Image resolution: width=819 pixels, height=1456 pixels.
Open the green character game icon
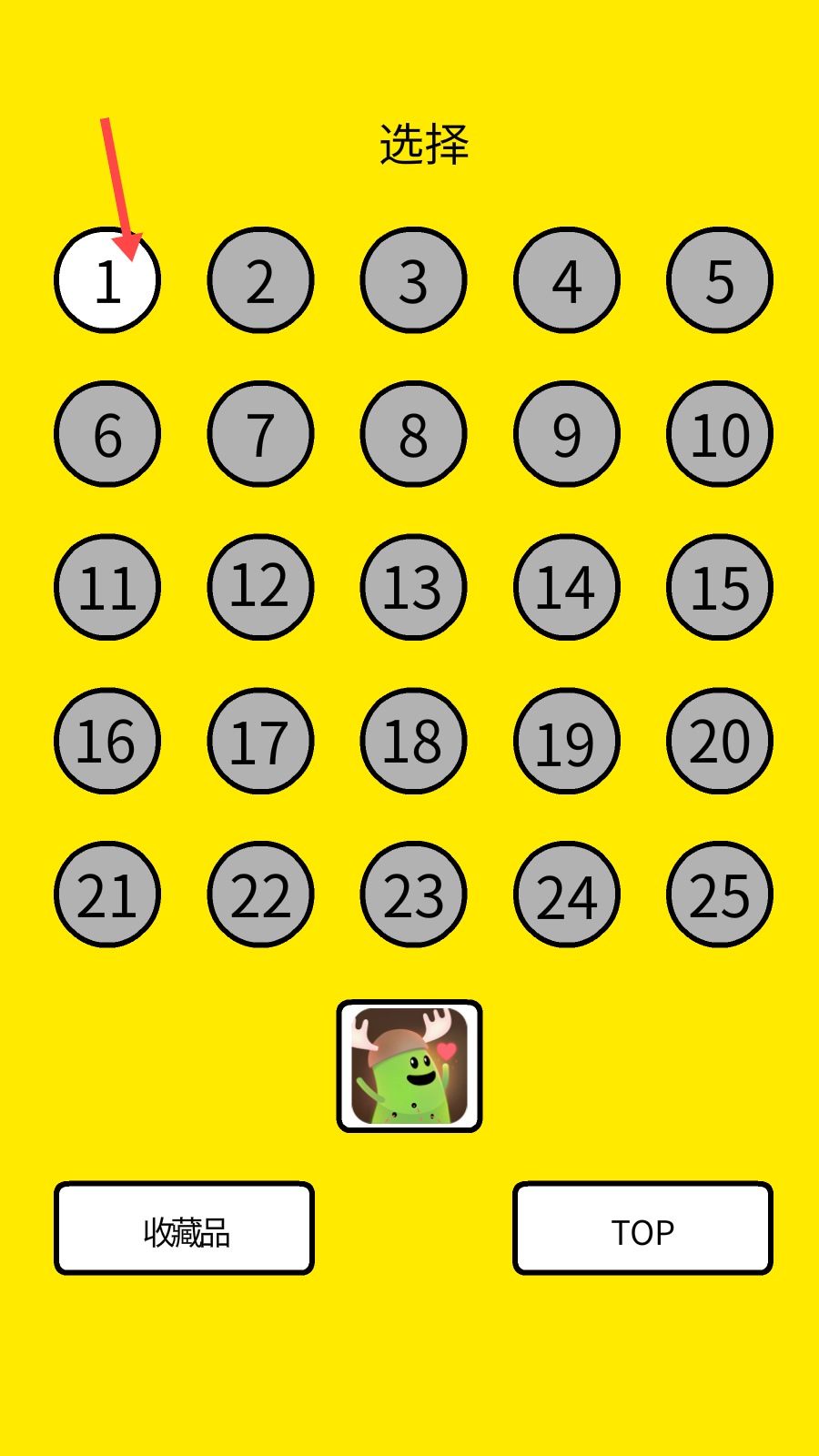(409, 1066)
